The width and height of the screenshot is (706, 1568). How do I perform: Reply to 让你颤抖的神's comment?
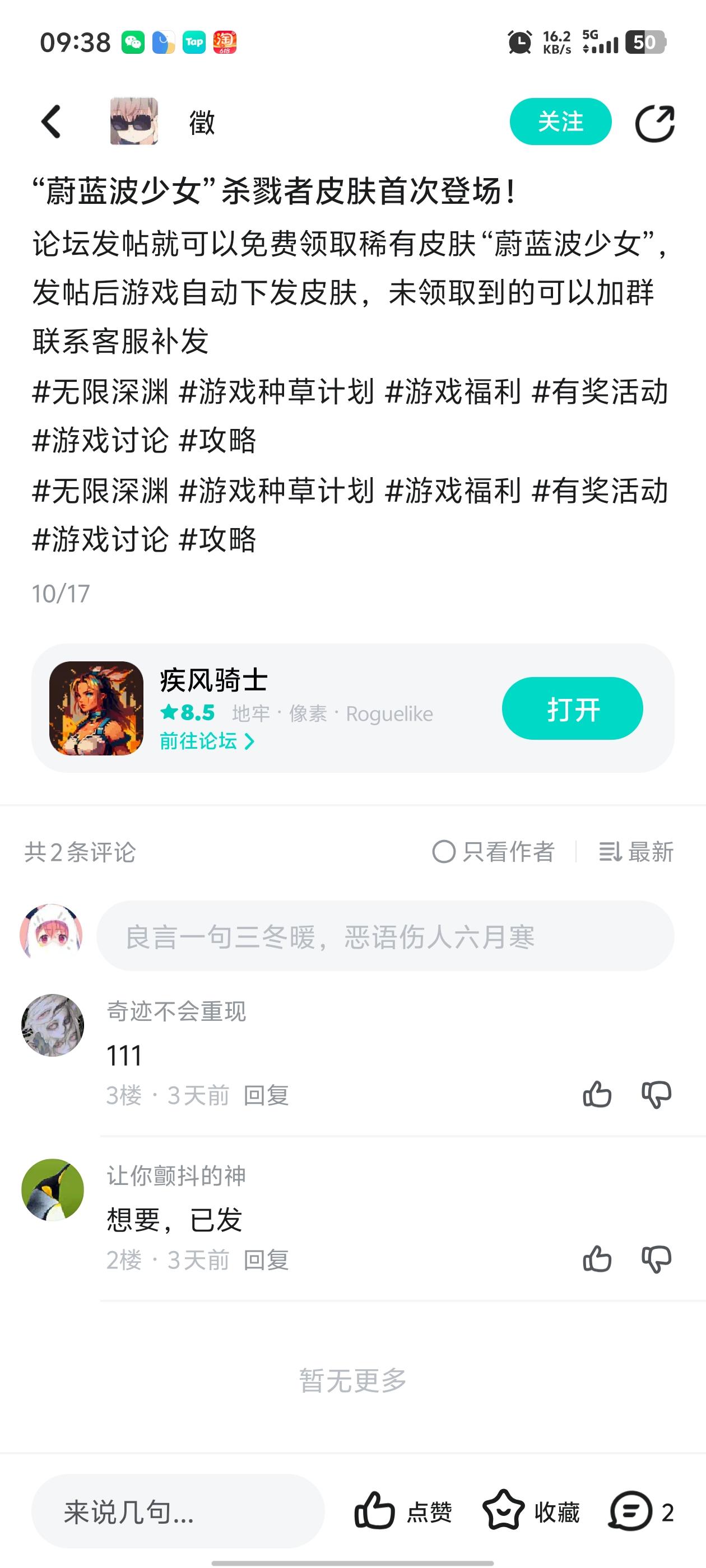(x=266, y=1259)
